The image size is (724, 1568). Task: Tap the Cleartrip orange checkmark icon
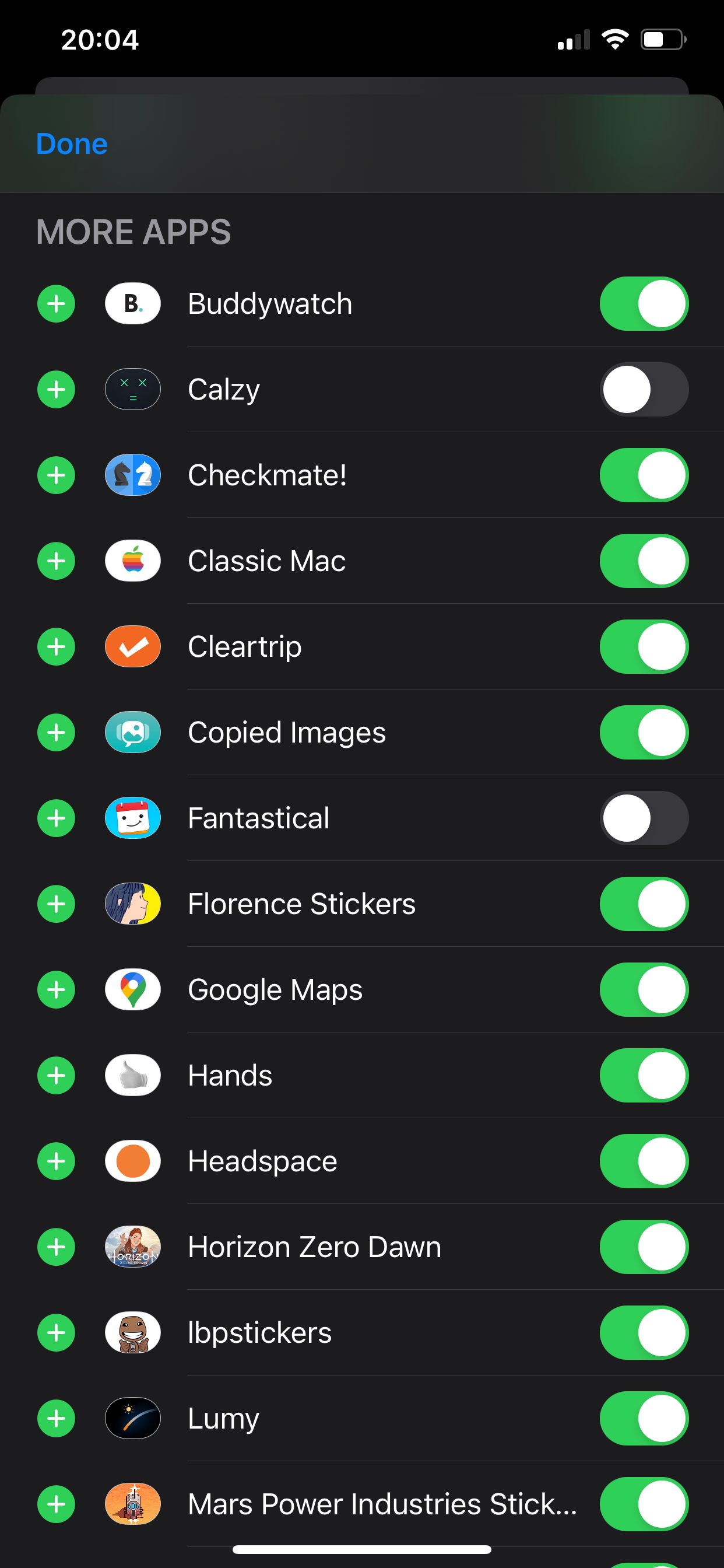[x=132, y=646]
